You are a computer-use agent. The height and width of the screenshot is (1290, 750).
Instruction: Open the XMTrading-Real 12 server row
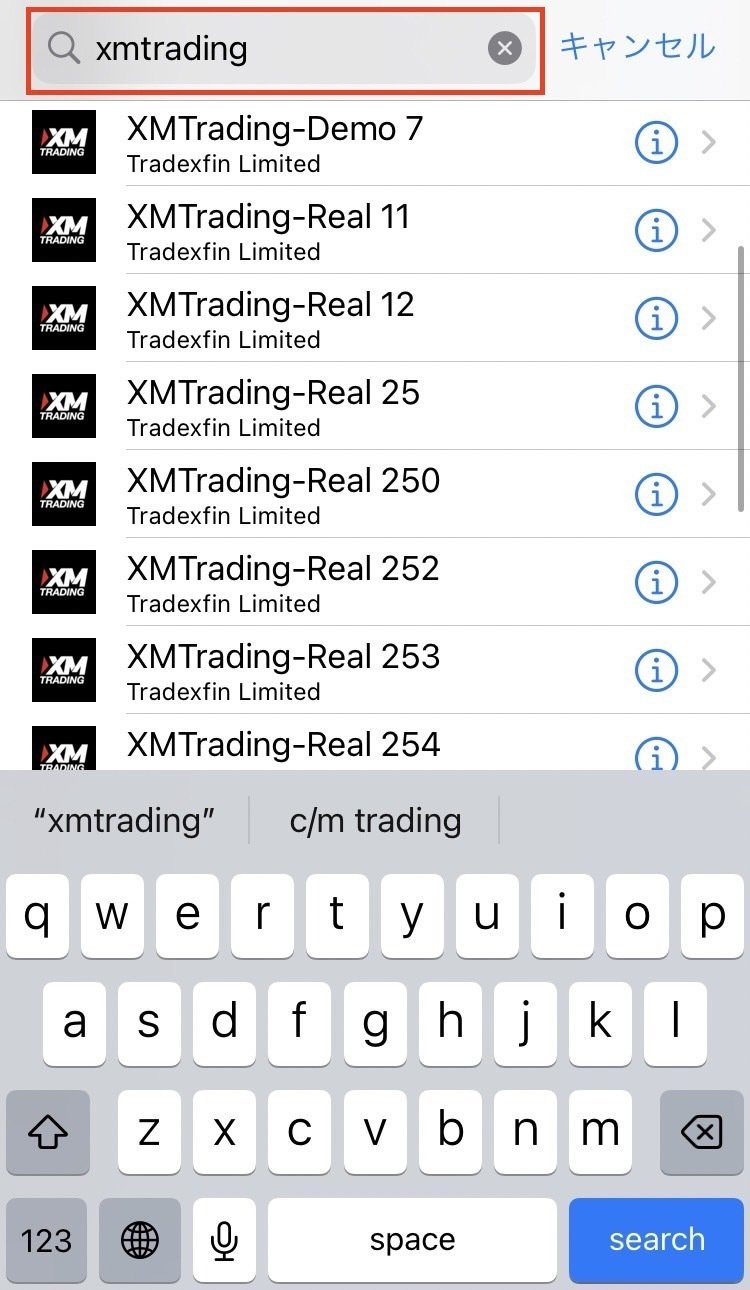tap(375, 318)
